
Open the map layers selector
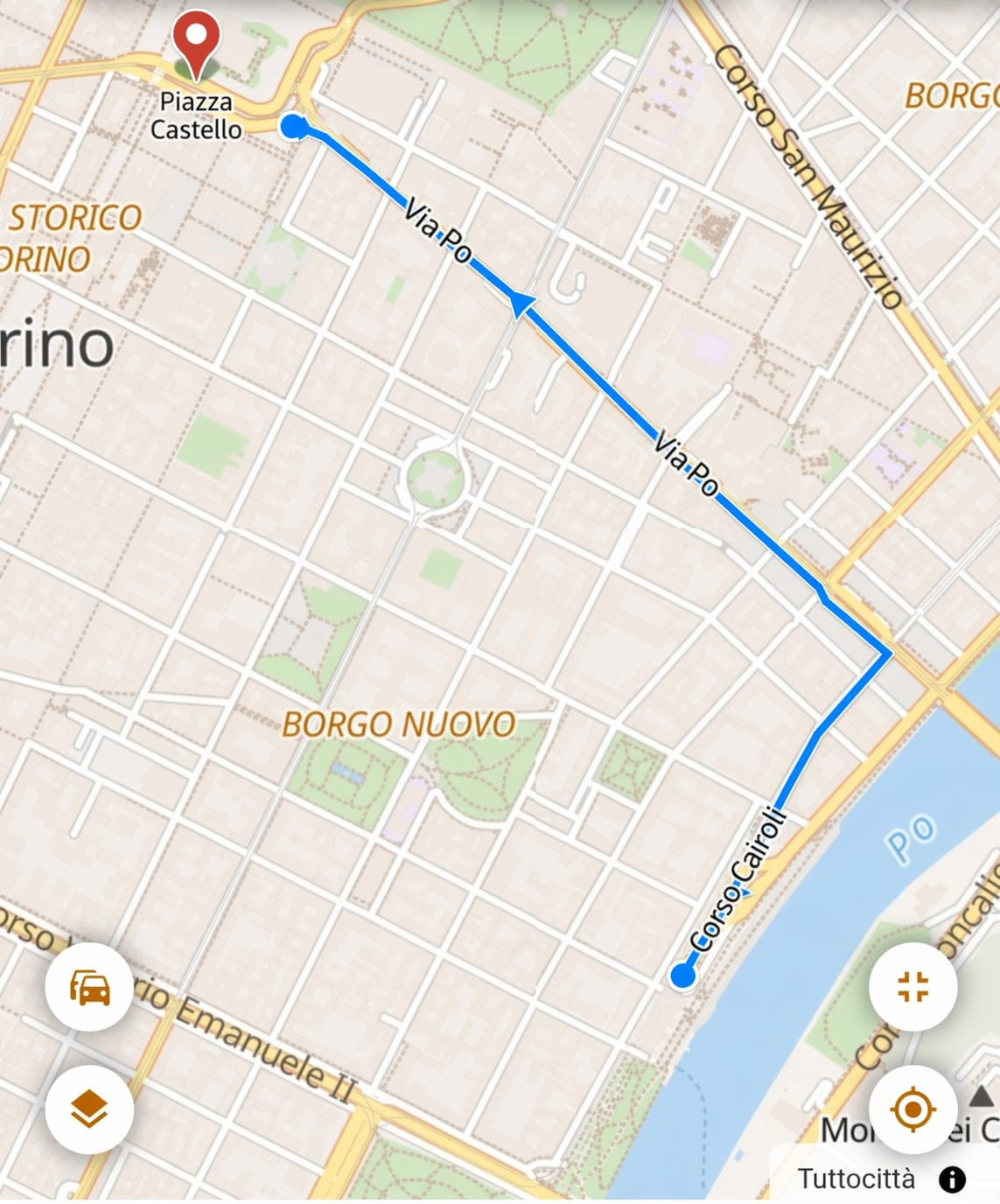pos(89,1109)
